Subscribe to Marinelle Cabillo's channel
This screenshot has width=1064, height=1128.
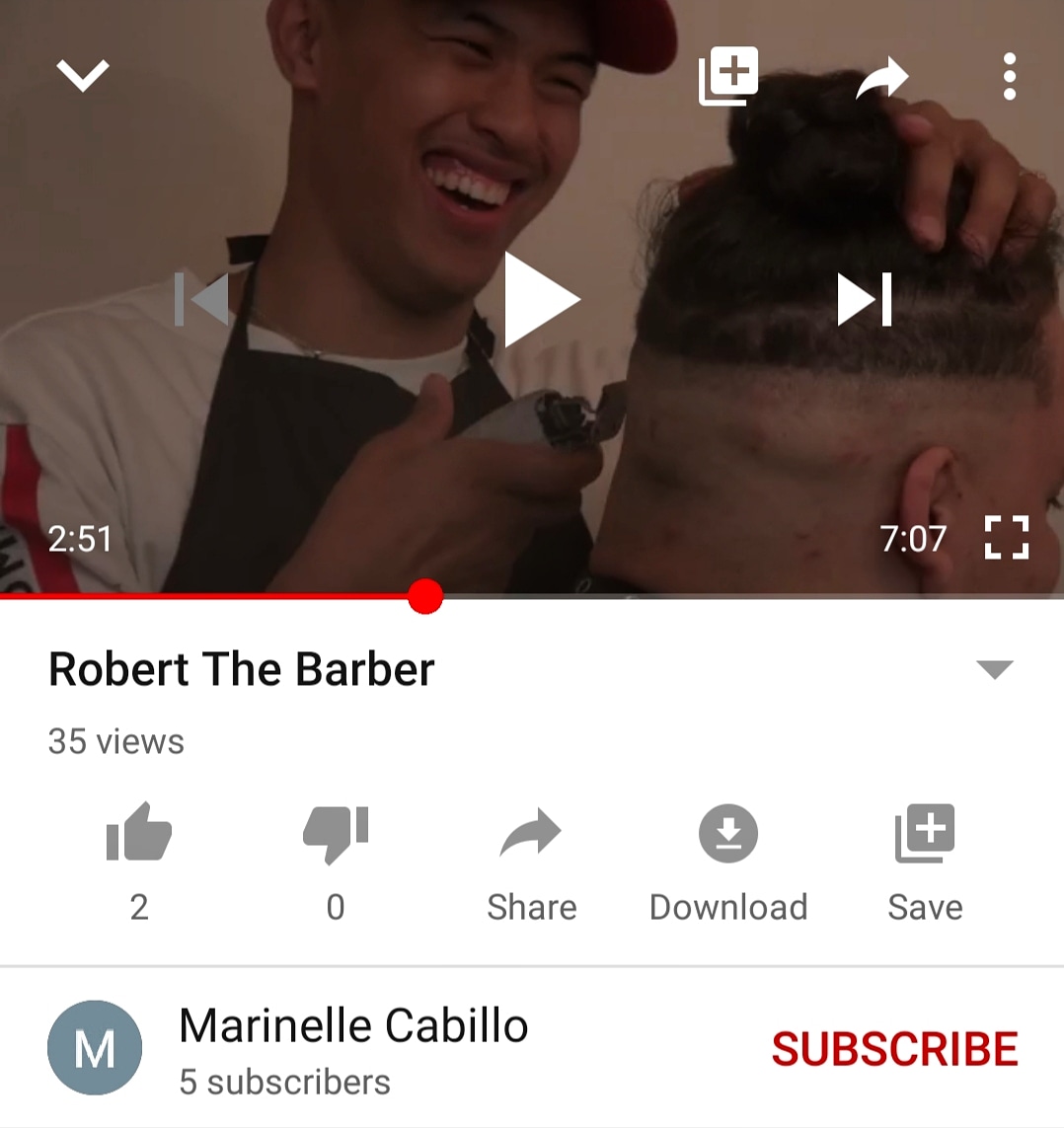coord(894,1049)
